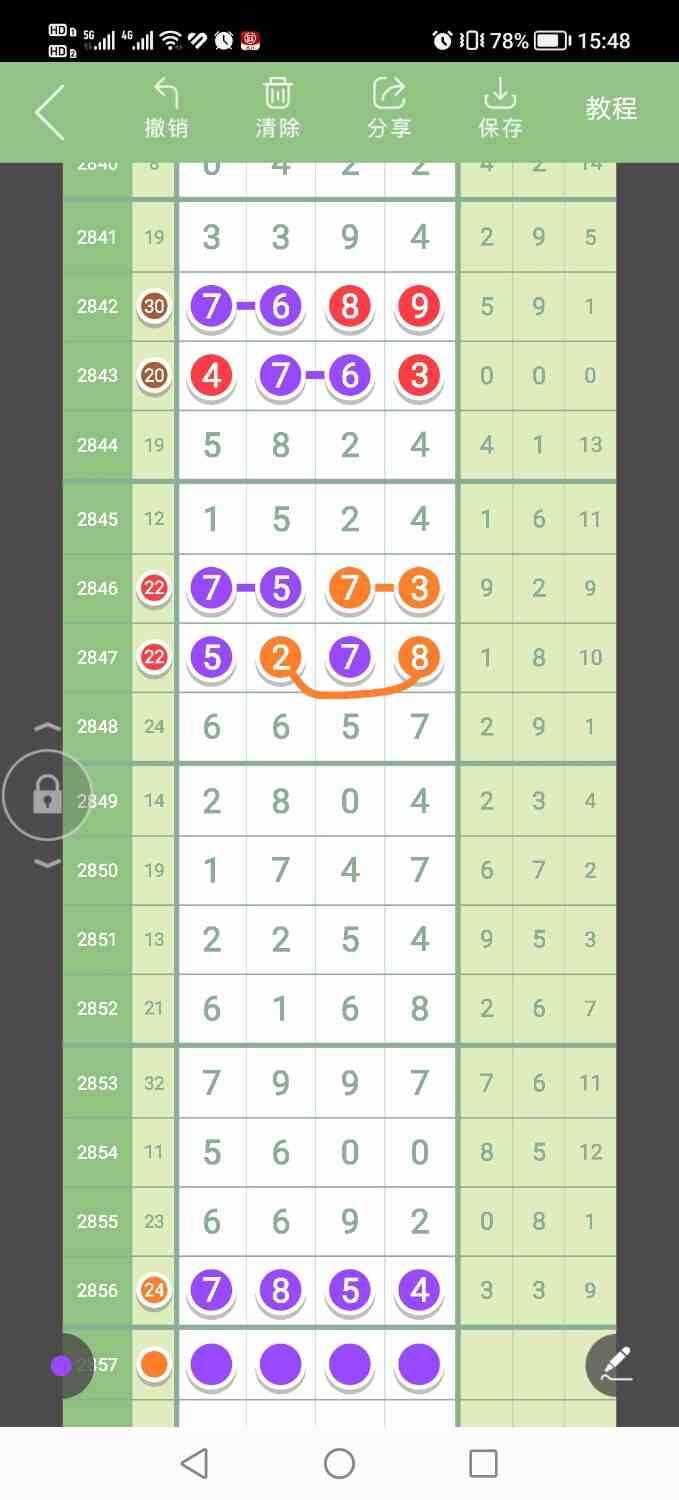Undo the last mark with 撤销
The width and height of the screenshot is (679, 1500).
click(166, 110)
